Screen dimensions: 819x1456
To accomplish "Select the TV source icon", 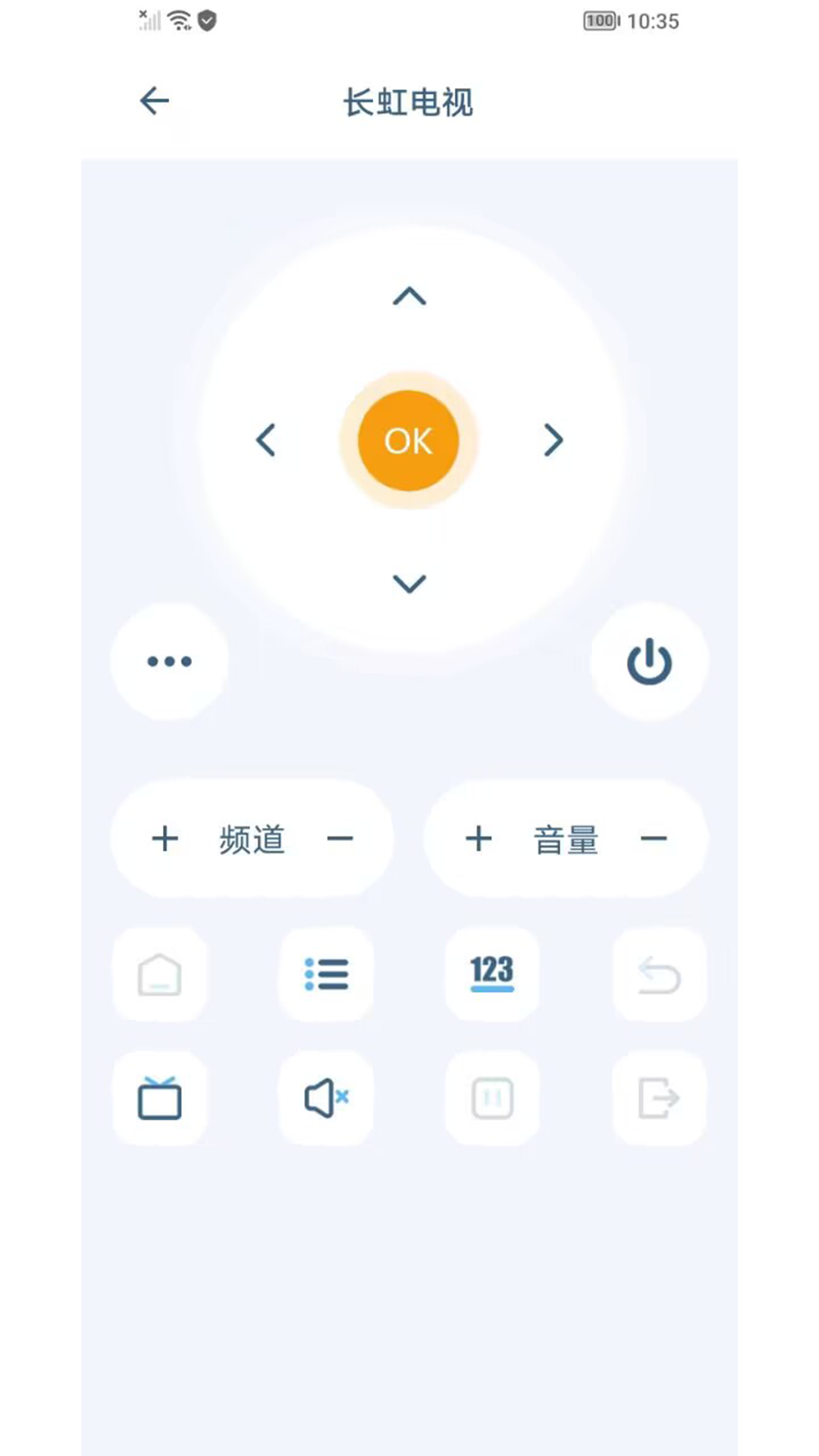I will pos(159,1099).
